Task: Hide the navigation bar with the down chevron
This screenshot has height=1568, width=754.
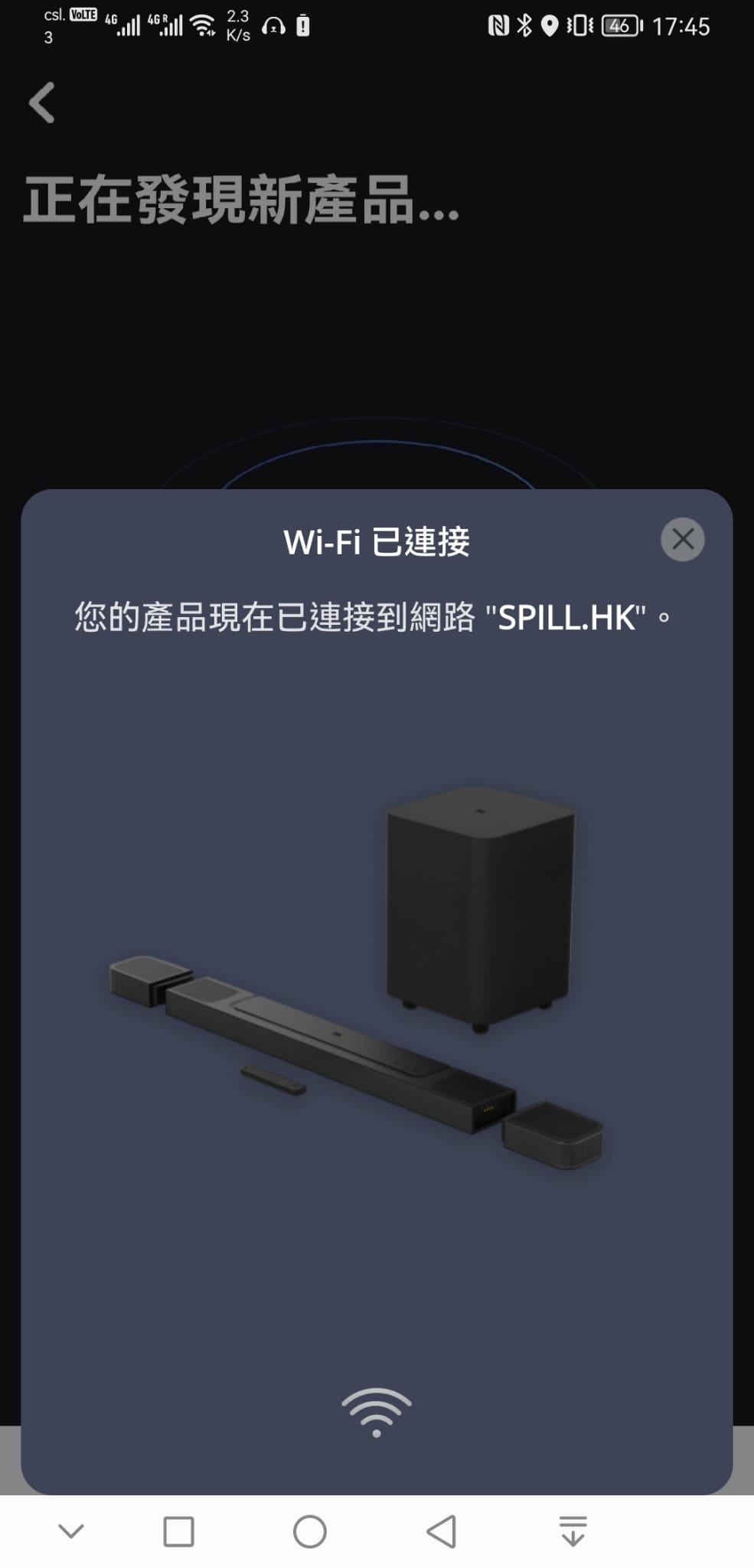Action: 71,1531
